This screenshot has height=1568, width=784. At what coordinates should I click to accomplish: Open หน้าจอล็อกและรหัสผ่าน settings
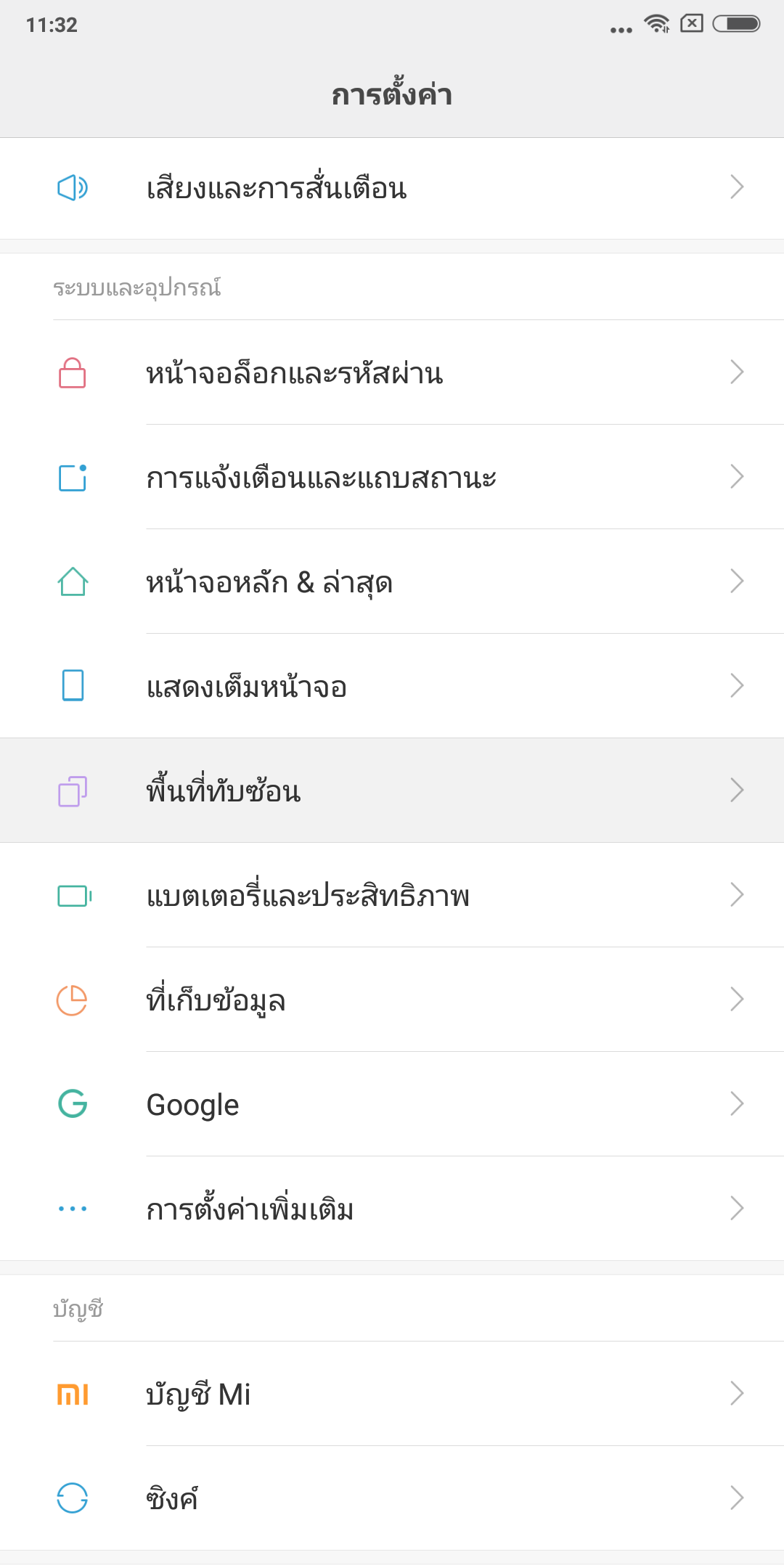pyautogui.click(x=392, y=373)
